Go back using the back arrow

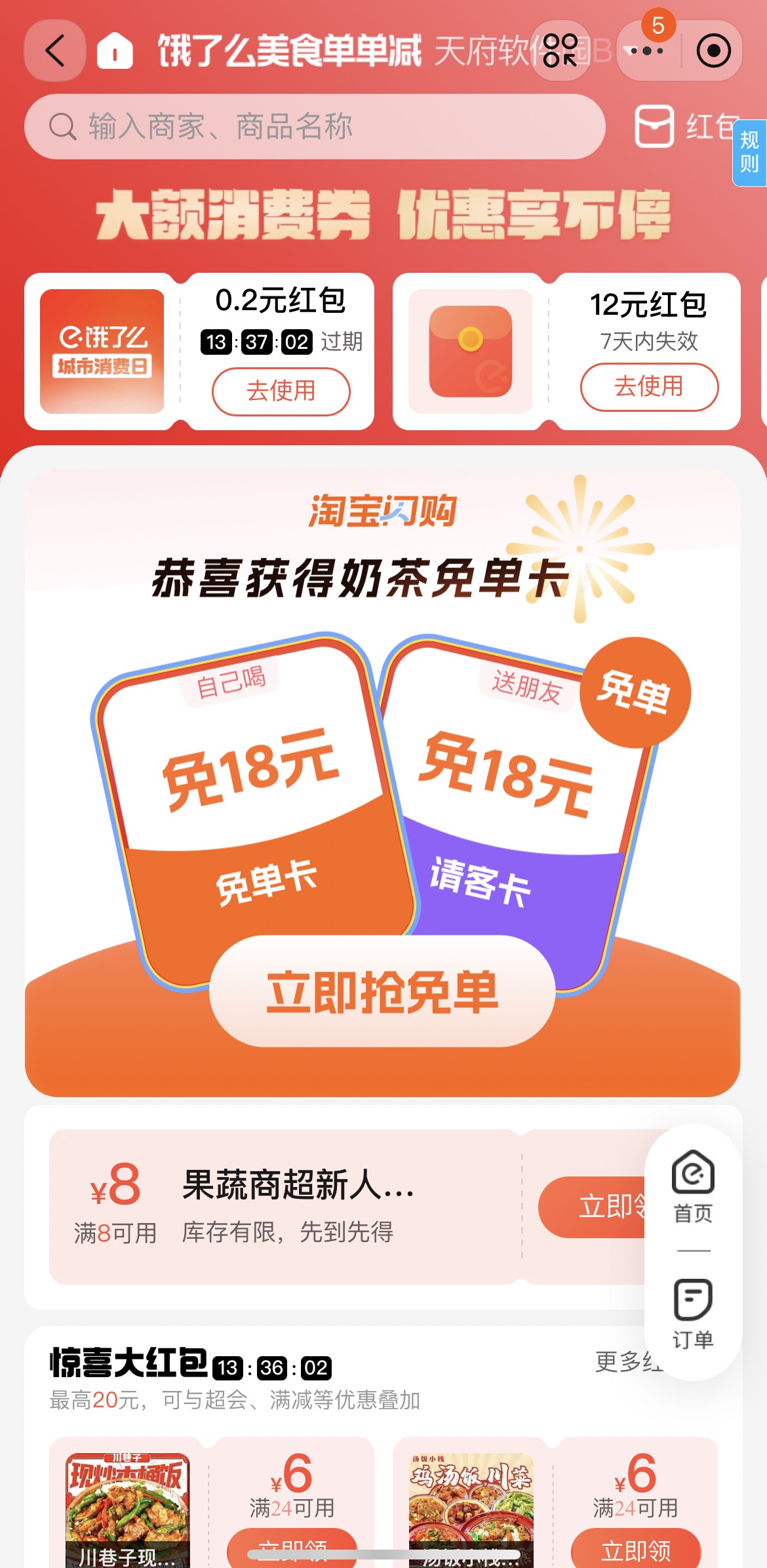(x=55, y=50)
